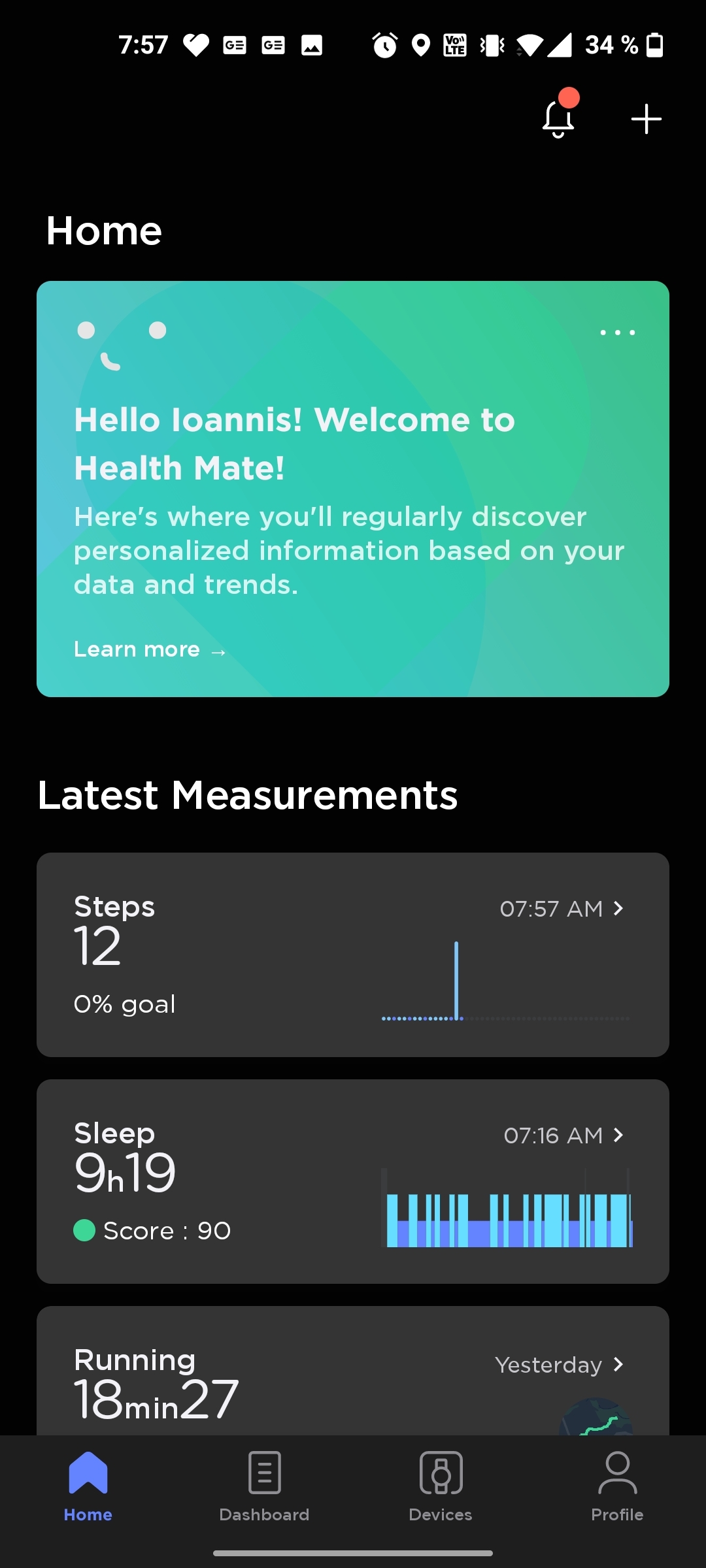Tap the Learn more link
The image size is (706, 1568).
pyautogui.click(x=148, y=649)
